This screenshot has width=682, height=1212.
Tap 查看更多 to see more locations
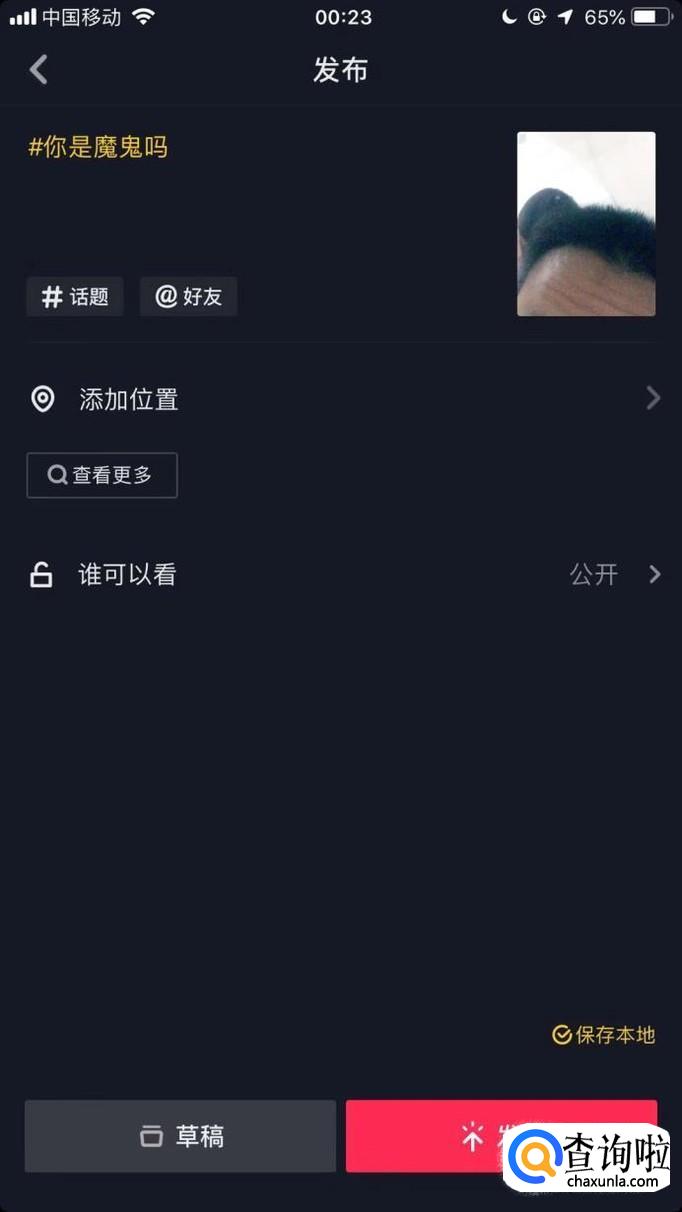(102, 475)
